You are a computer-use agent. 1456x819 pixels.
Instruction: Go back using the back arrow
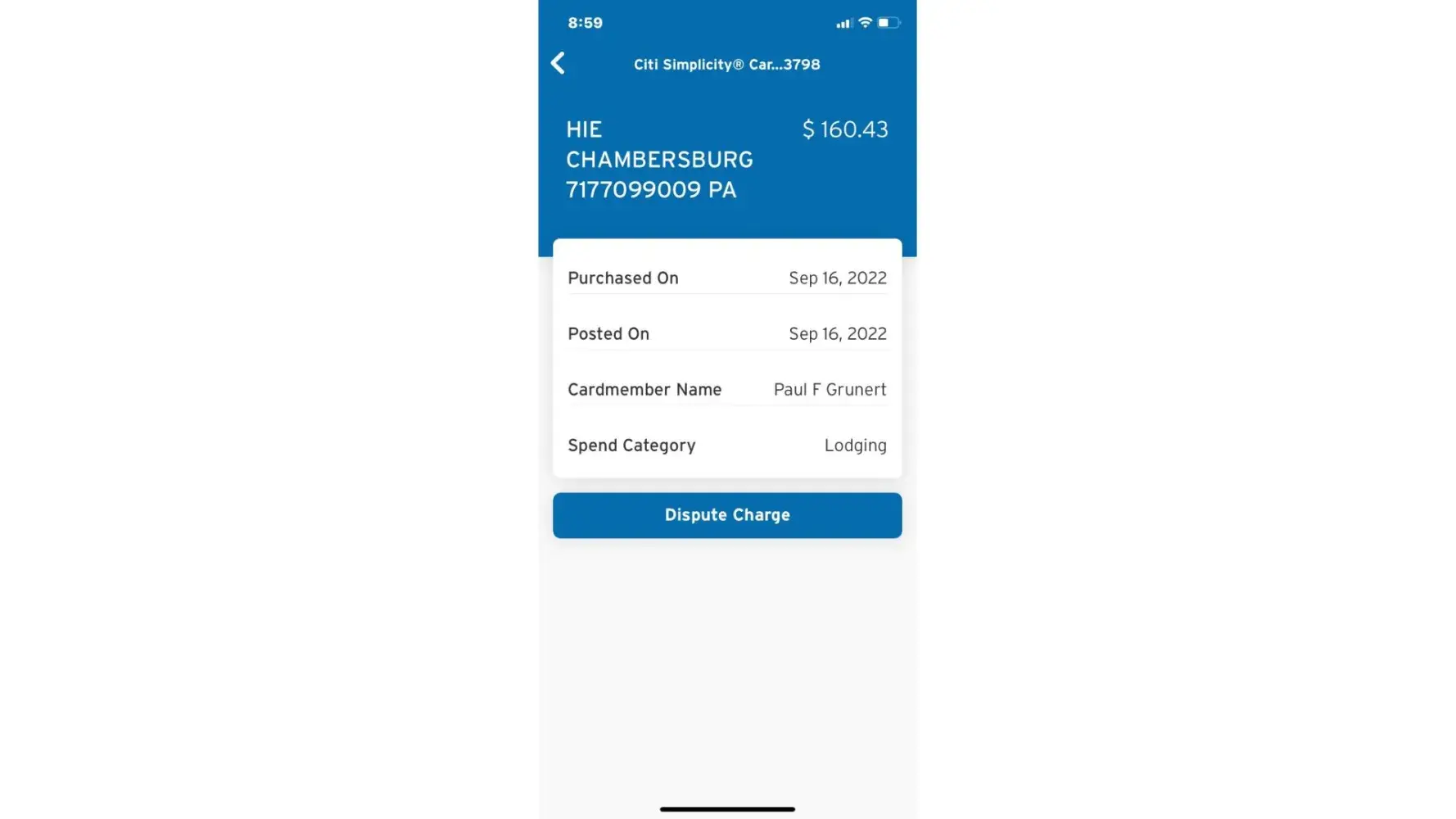558,63
